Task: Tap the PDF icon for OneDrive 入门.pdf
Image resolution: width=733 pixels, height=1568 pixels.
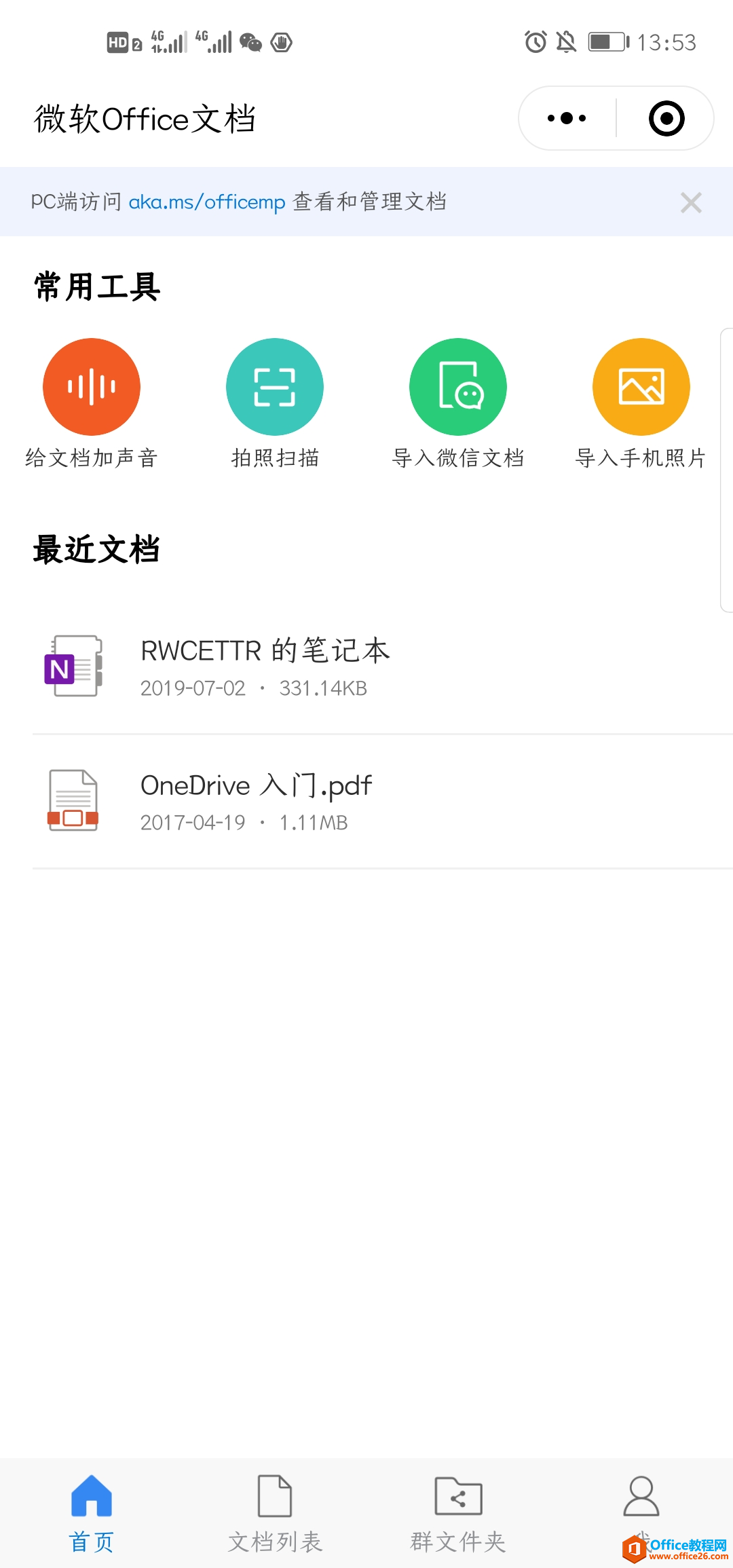Action: point(73,801)
